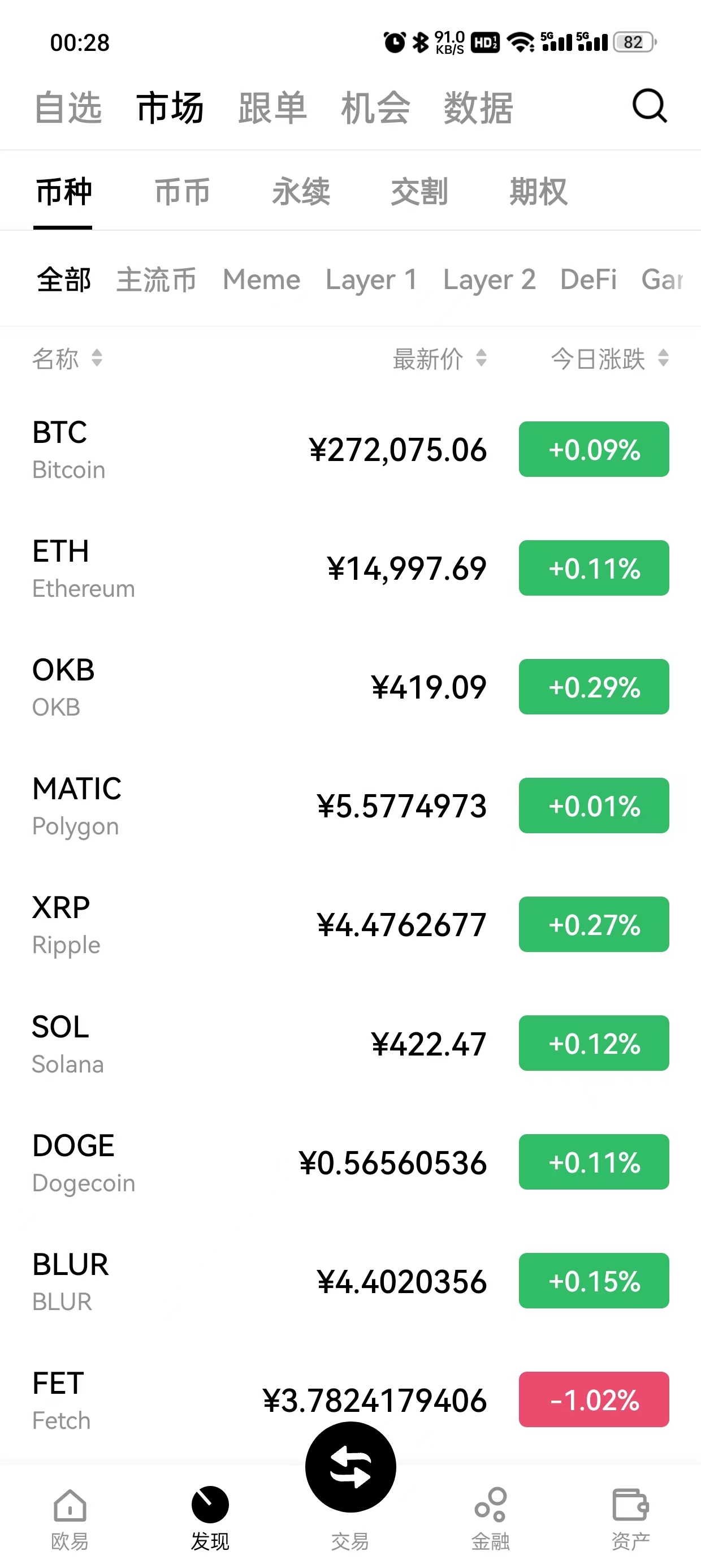Select the Meme category filter
701x1568 pixels.
tap(261, 279)
